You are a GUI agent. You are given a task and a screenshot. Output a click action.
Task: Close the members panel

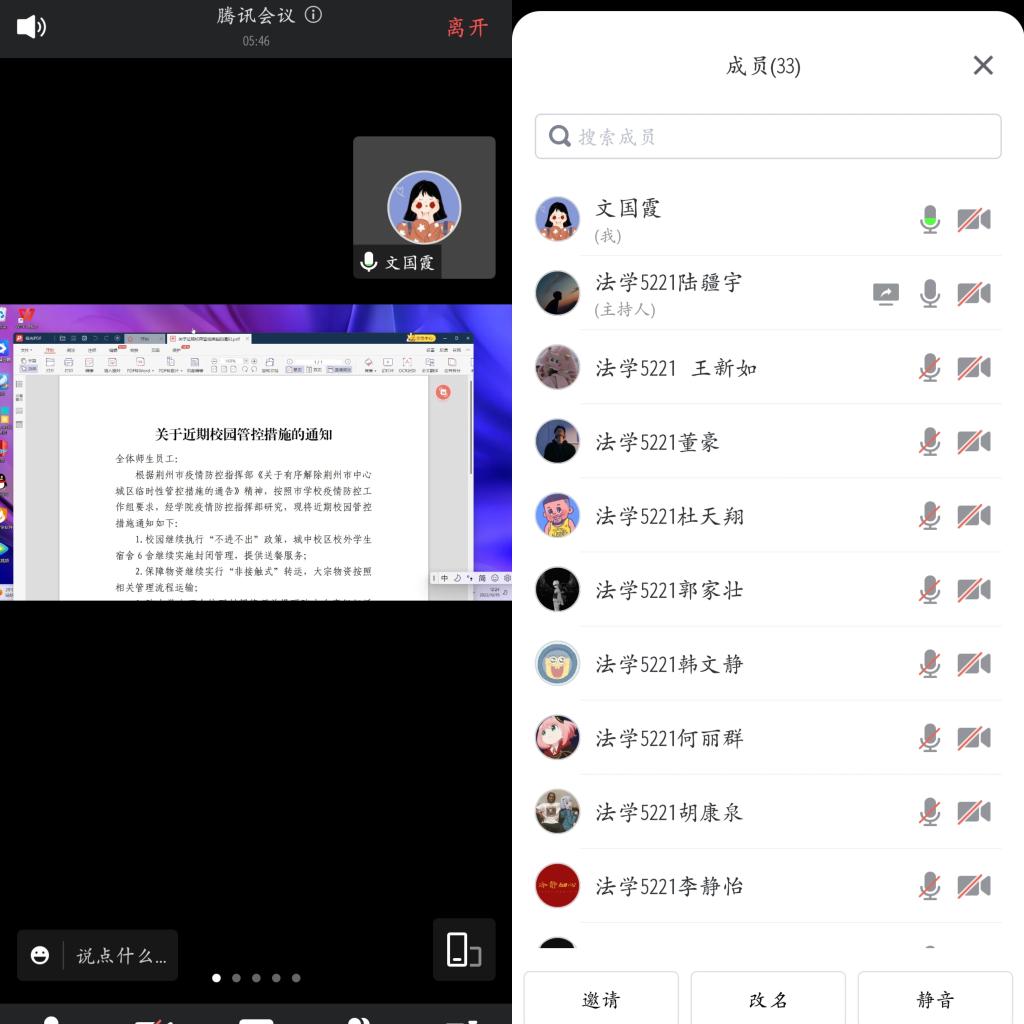983,65
